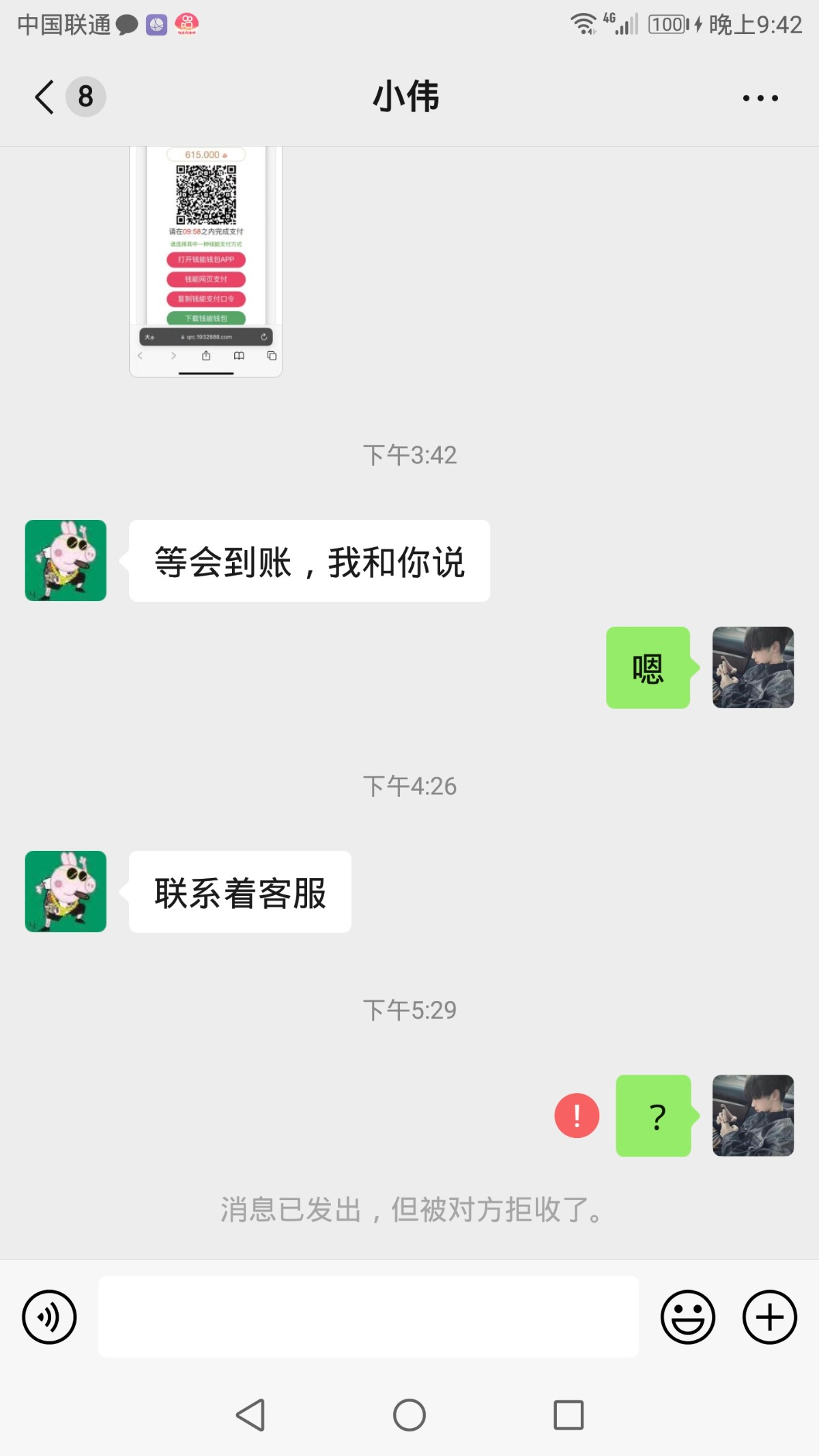Open the chat info three-dot menu

pos(760,98)
